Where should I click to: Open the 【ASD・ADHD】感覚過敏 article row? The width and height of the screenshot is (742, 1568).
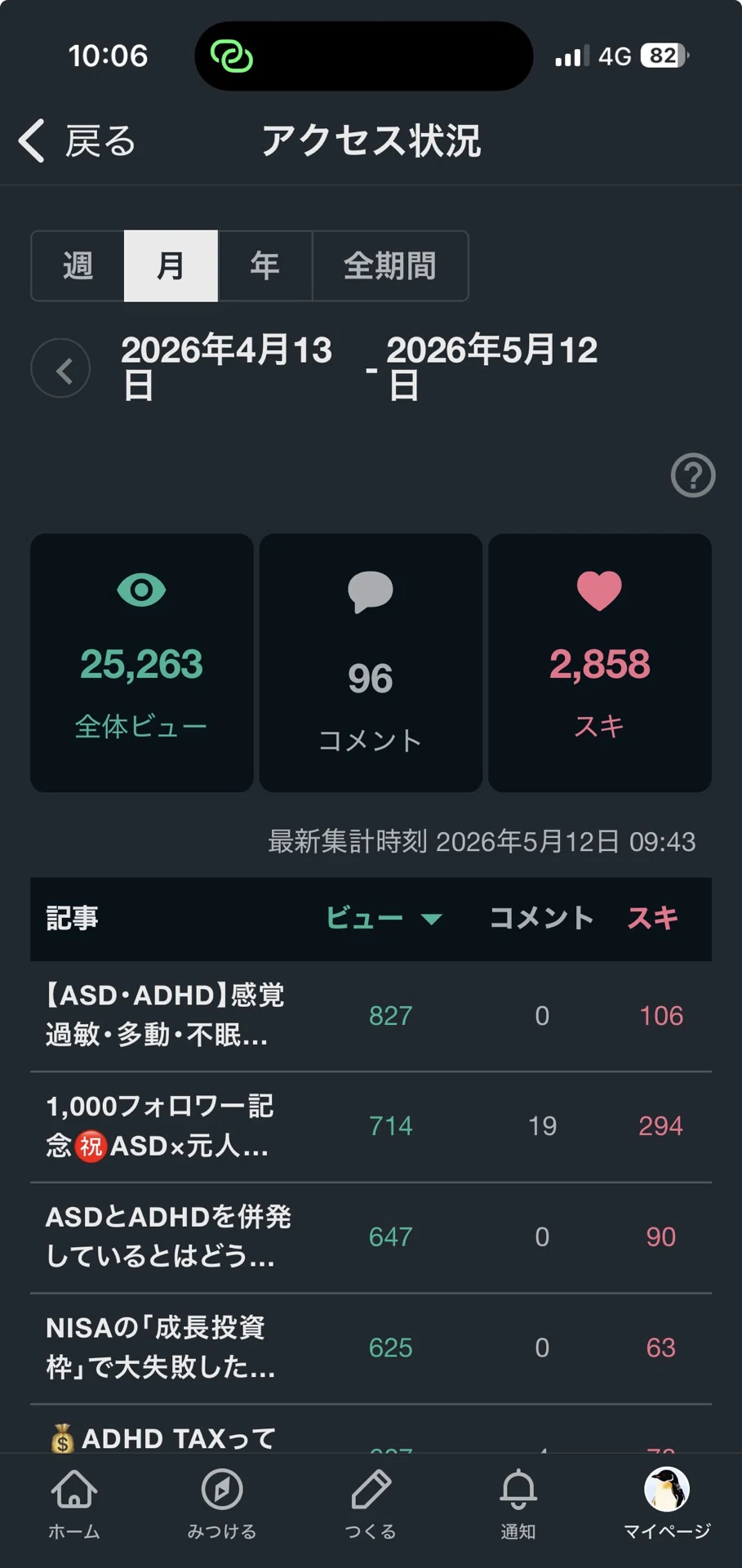pos(371,1016)
